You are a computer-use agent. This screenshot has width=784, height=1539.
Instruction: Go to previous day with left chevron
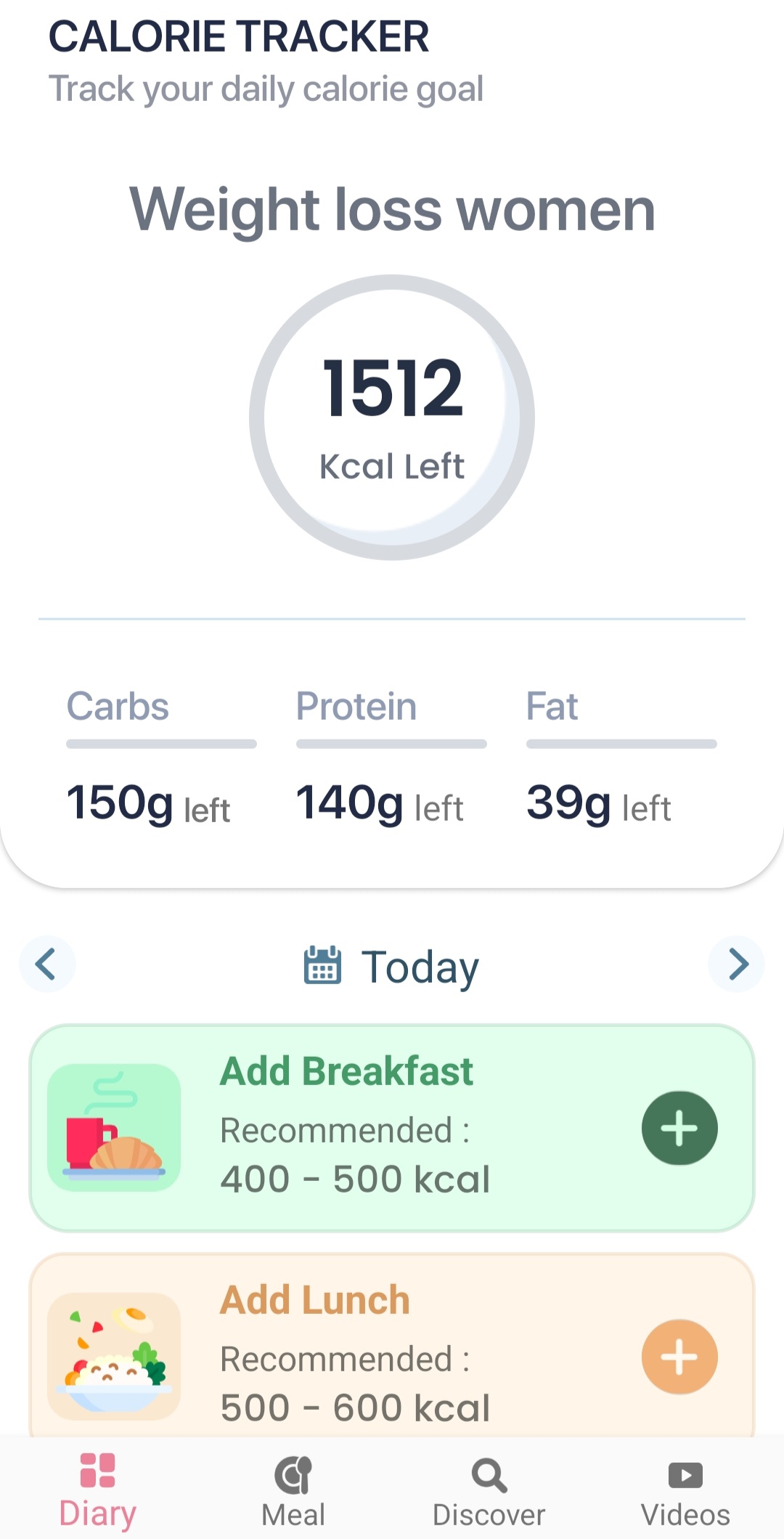coord(47,964)
